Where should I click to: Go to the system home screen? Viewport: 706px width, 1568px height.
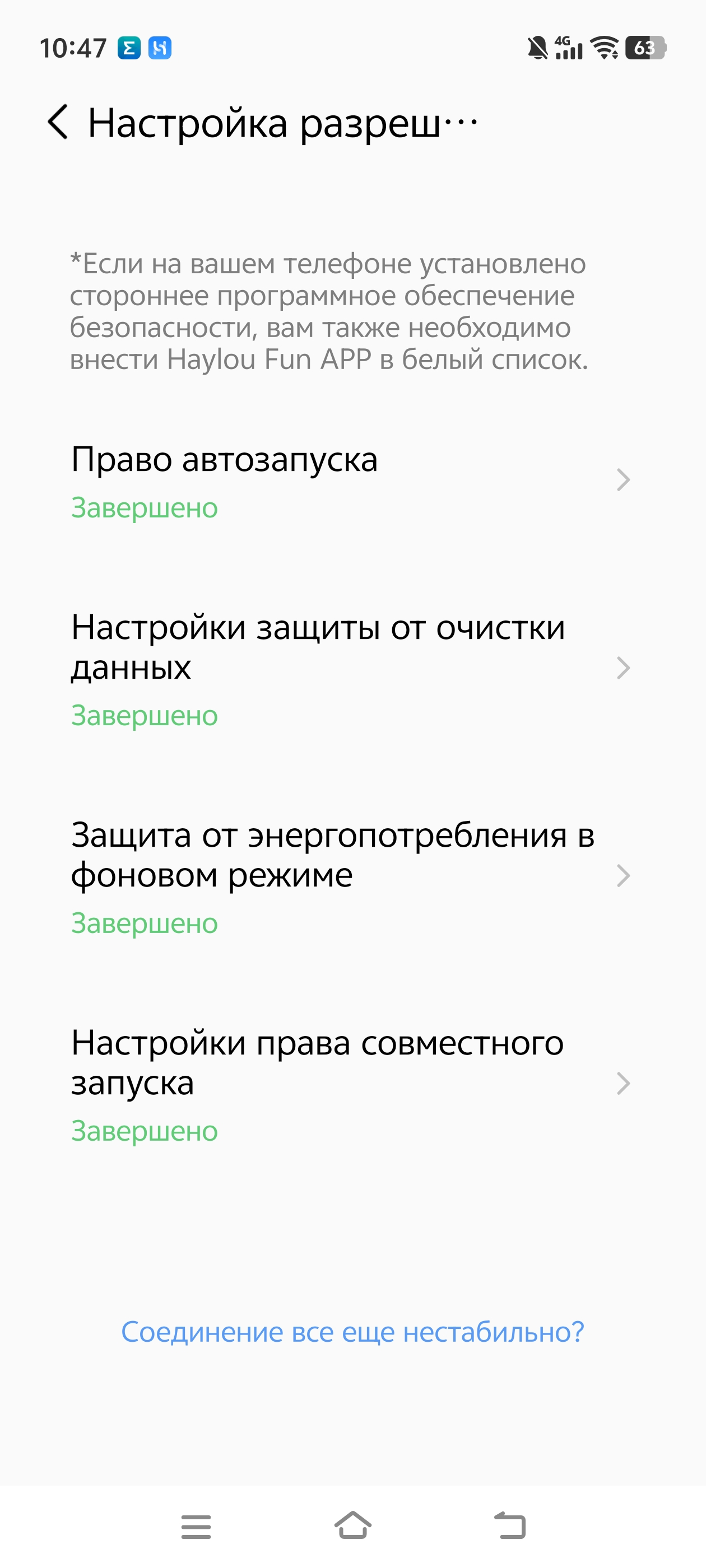352,1525
